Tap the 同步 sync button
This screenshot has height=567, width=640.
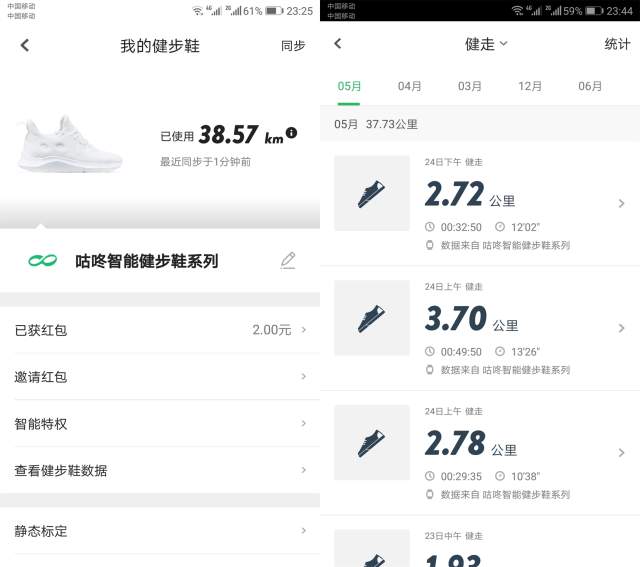coord(293,46)
